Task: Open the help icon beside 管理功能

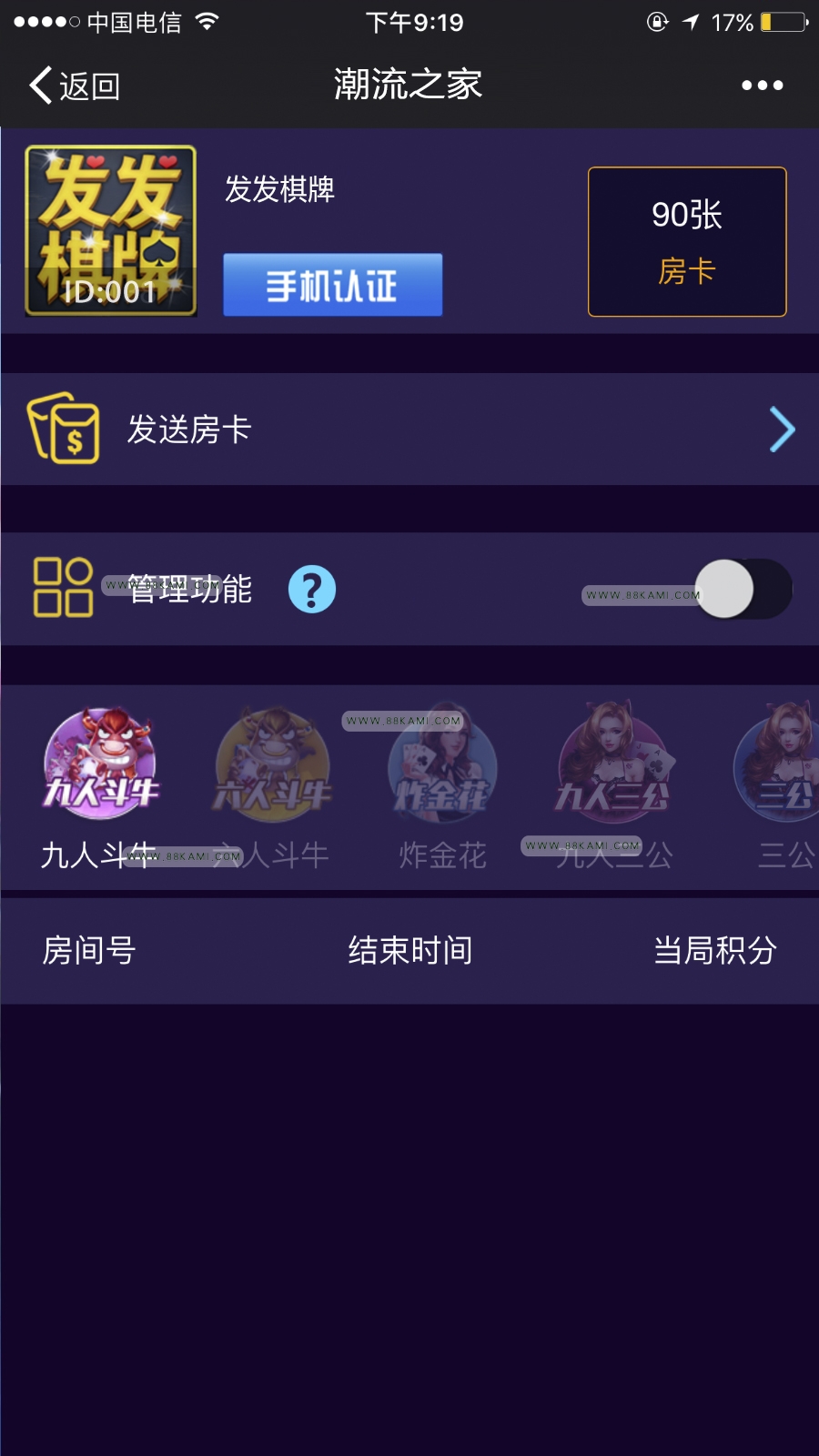Action: tap(312, 590)
